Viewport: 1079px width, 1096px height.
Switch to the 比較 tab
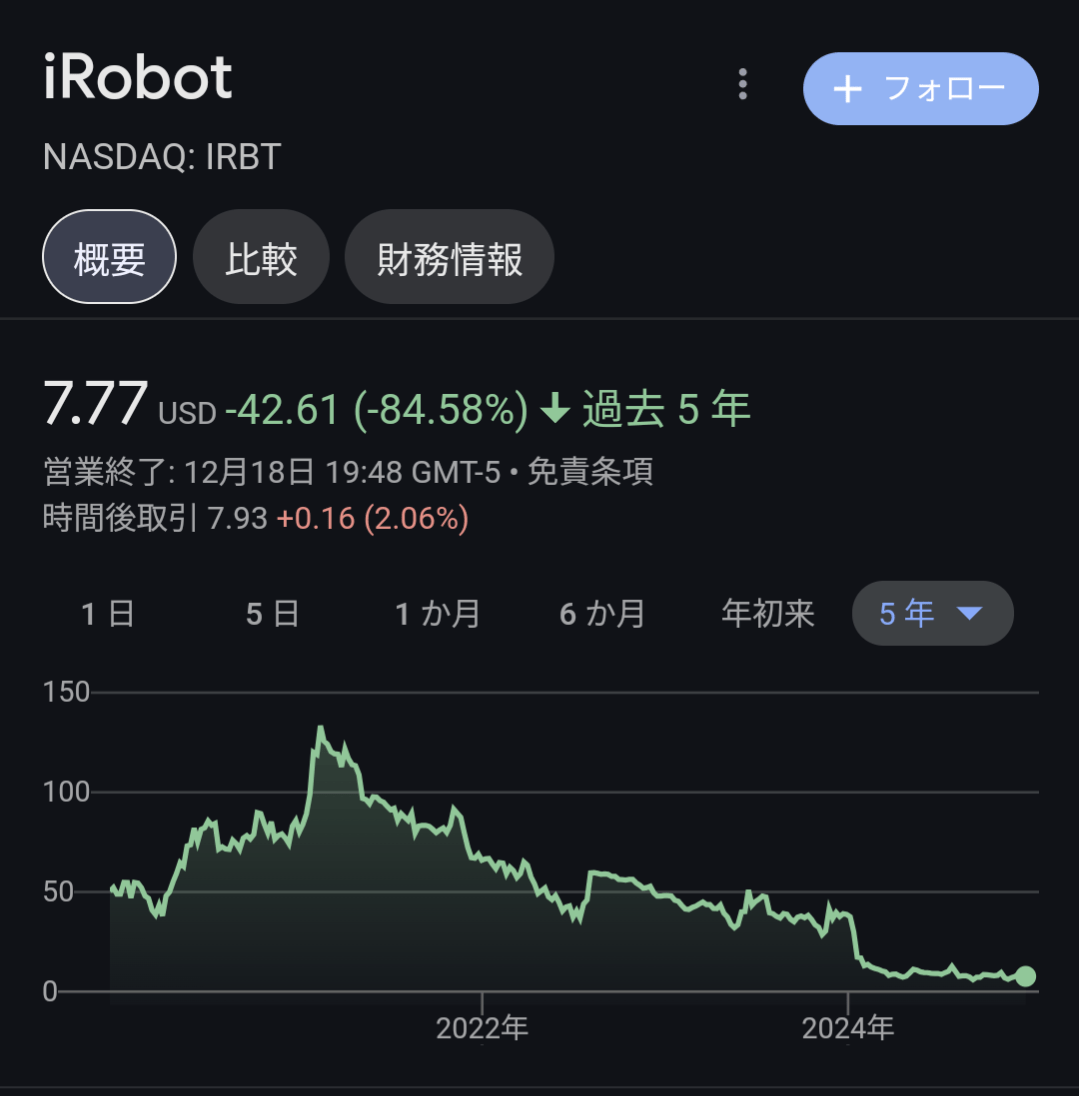(261, 257)
